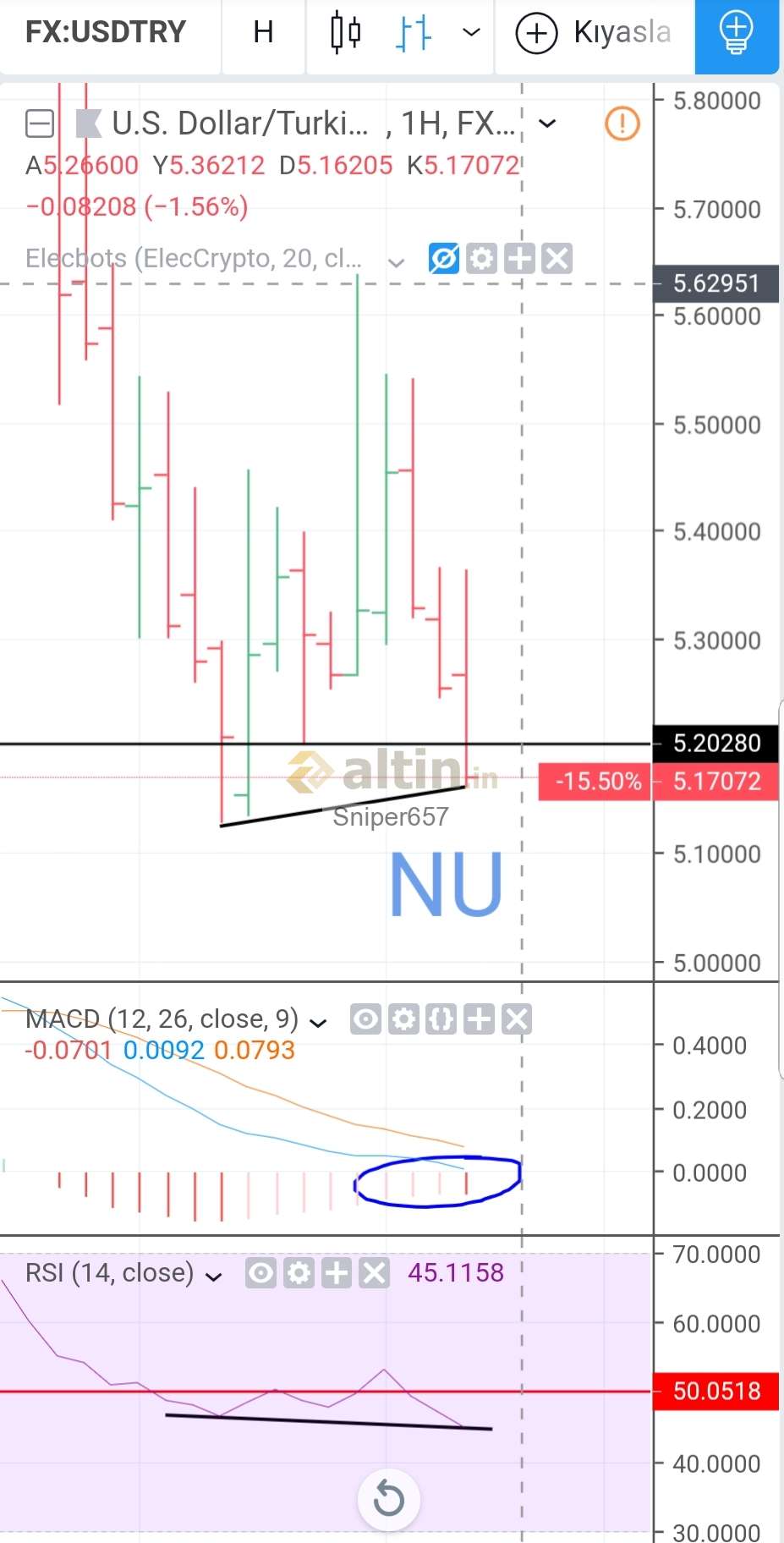View the MACD source code braces
The width and height of the screenshot is (784, 1543).
coord(441,1019)
